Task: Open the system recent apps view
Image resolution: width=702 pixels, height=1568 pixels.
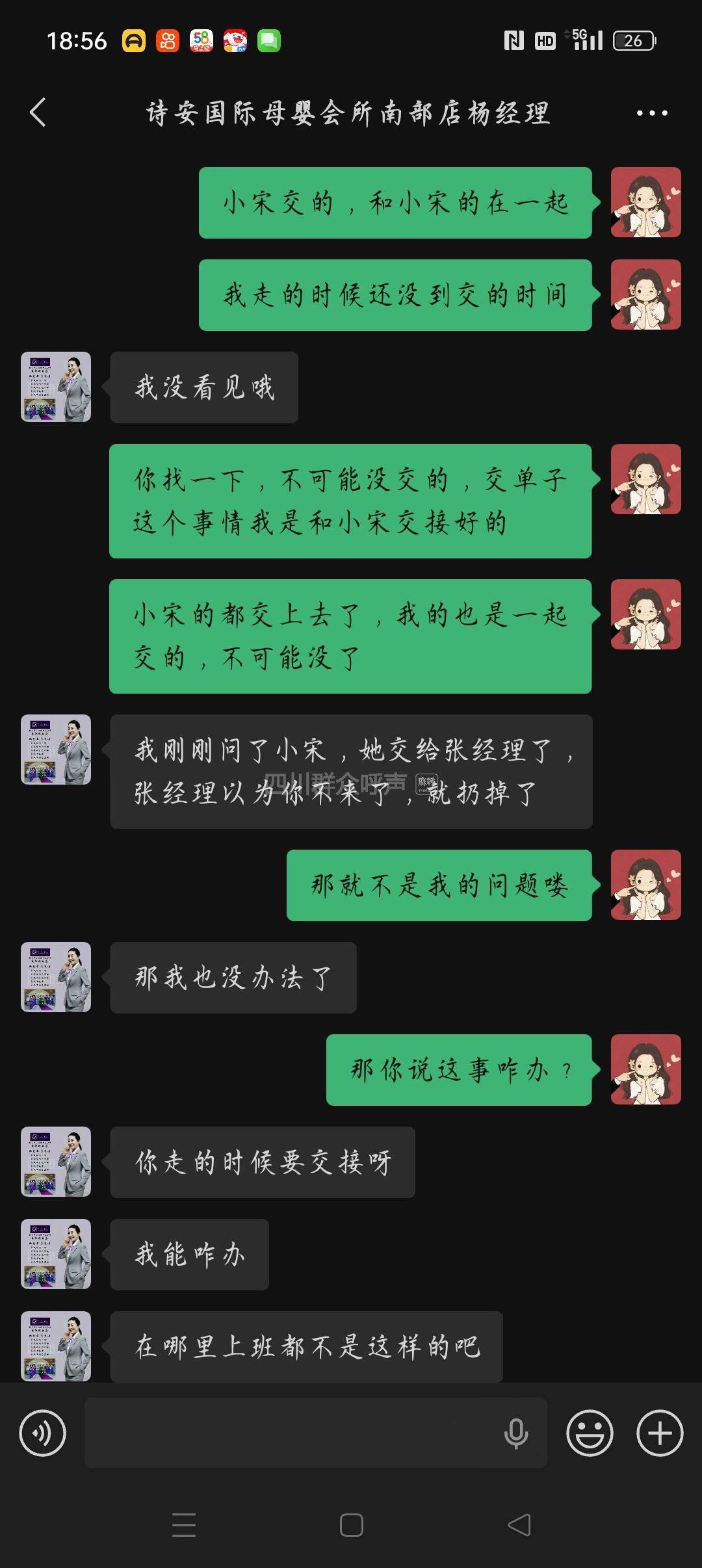Action: click(x=184, y=1524)
